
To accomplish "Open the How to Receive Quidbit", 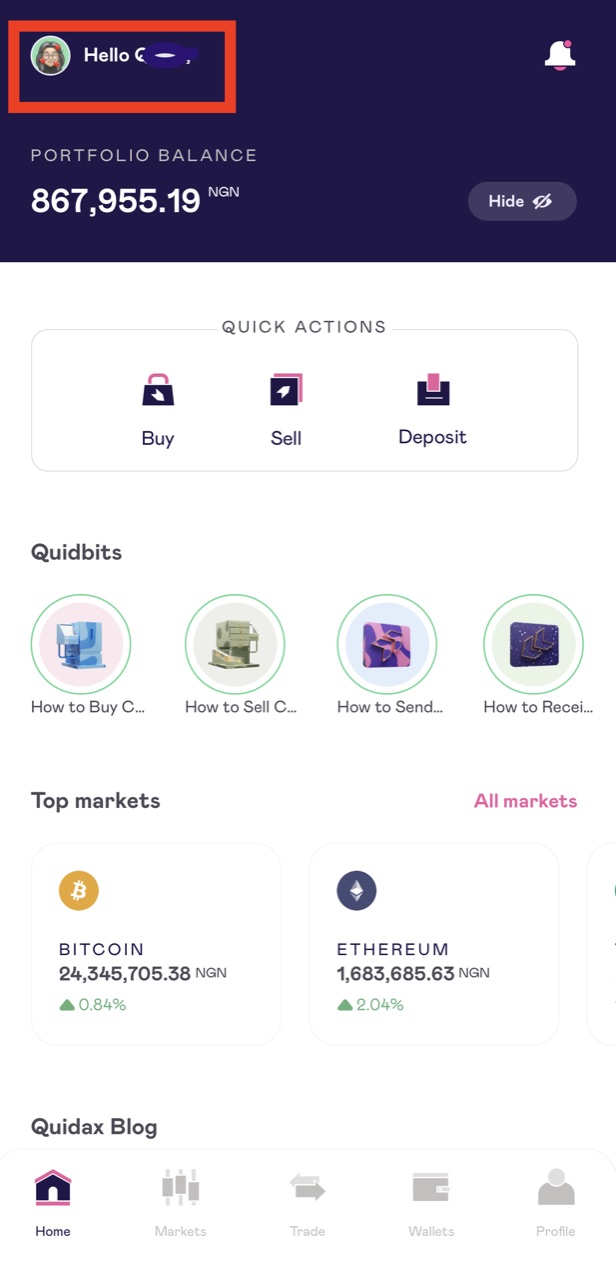I will [x=533, y=645].
